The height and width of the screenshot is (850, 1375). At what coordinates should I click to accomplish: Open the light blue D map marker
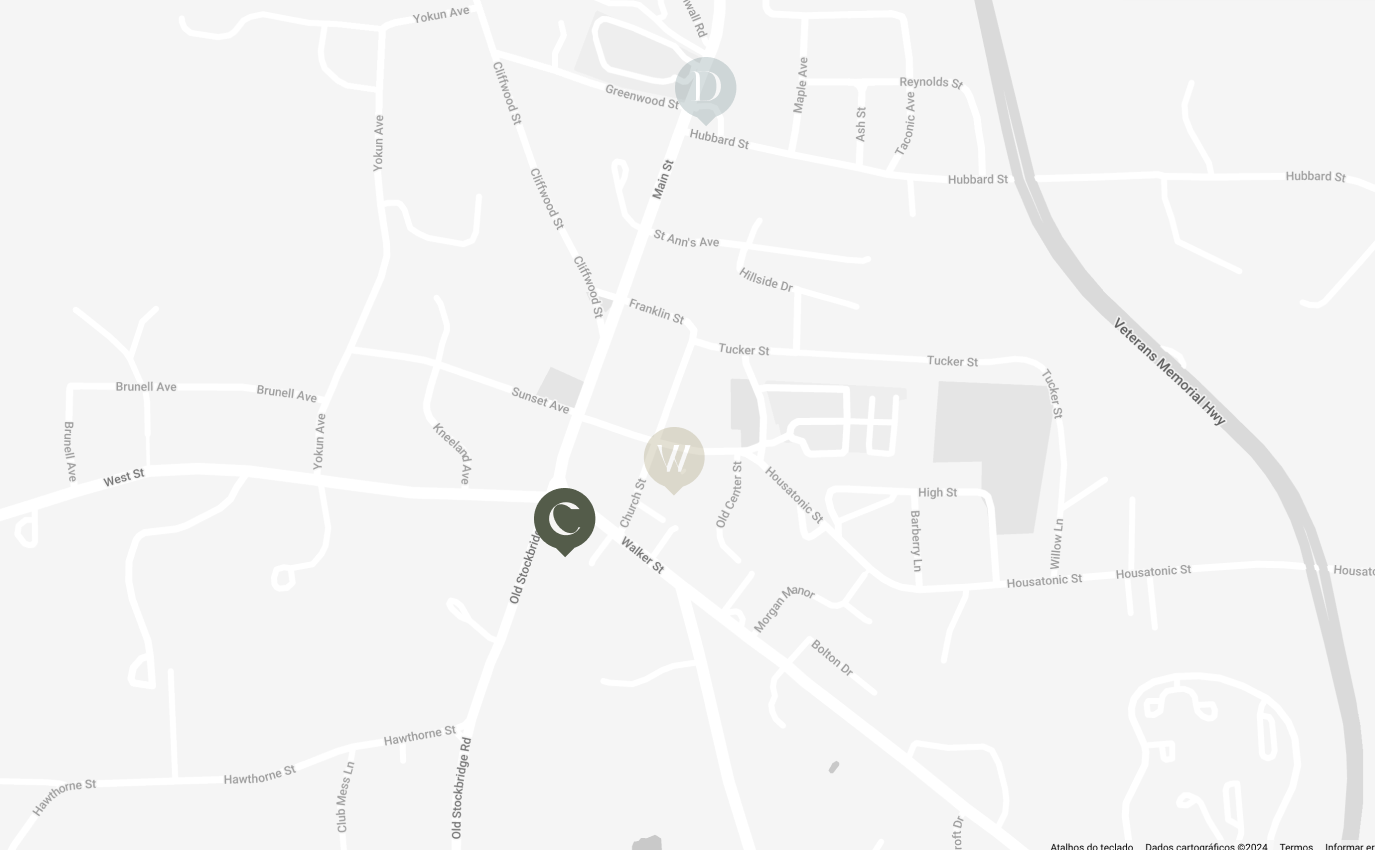coord(705,88)
